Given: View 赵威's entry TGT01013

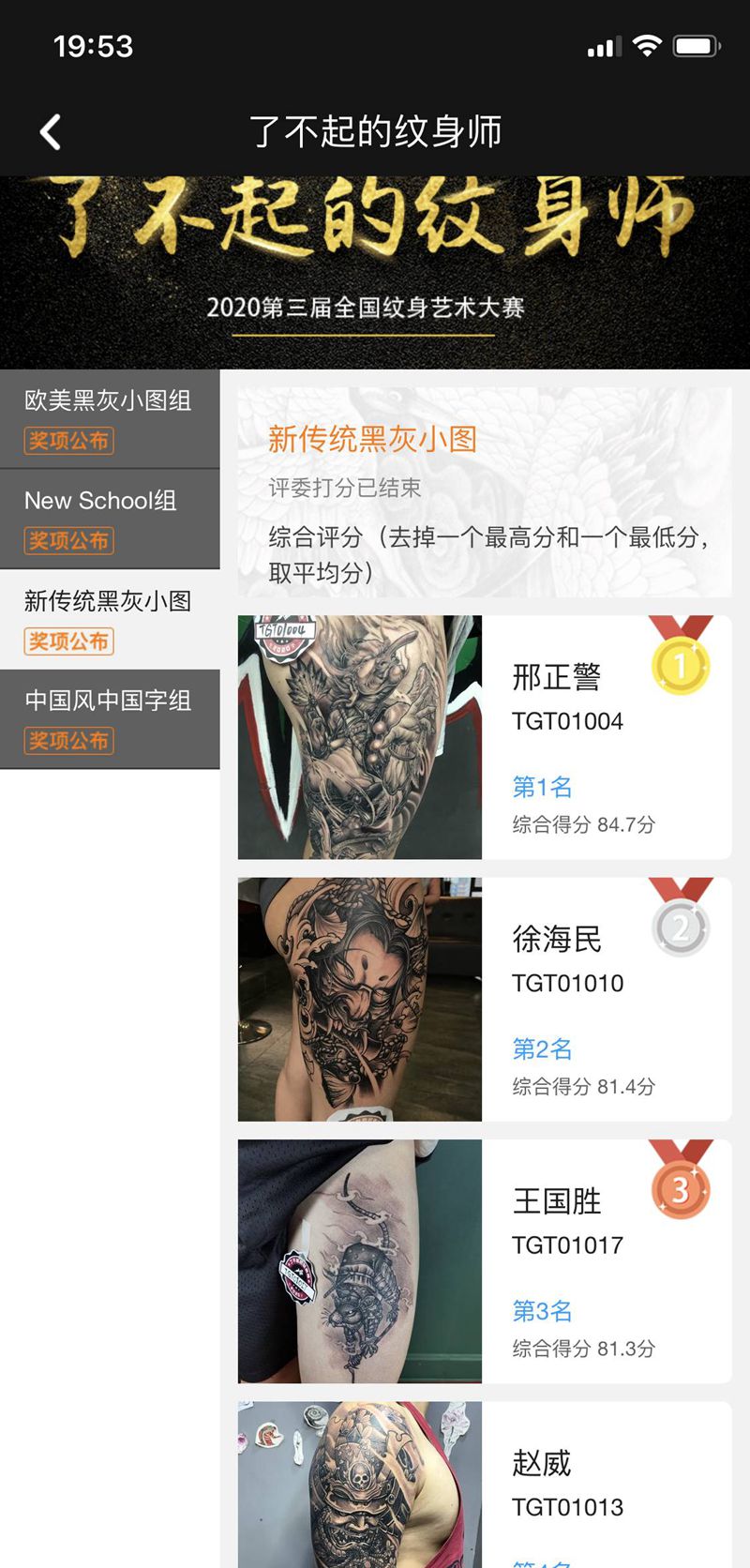Looking at the screenshot, I should [484, 1486].
